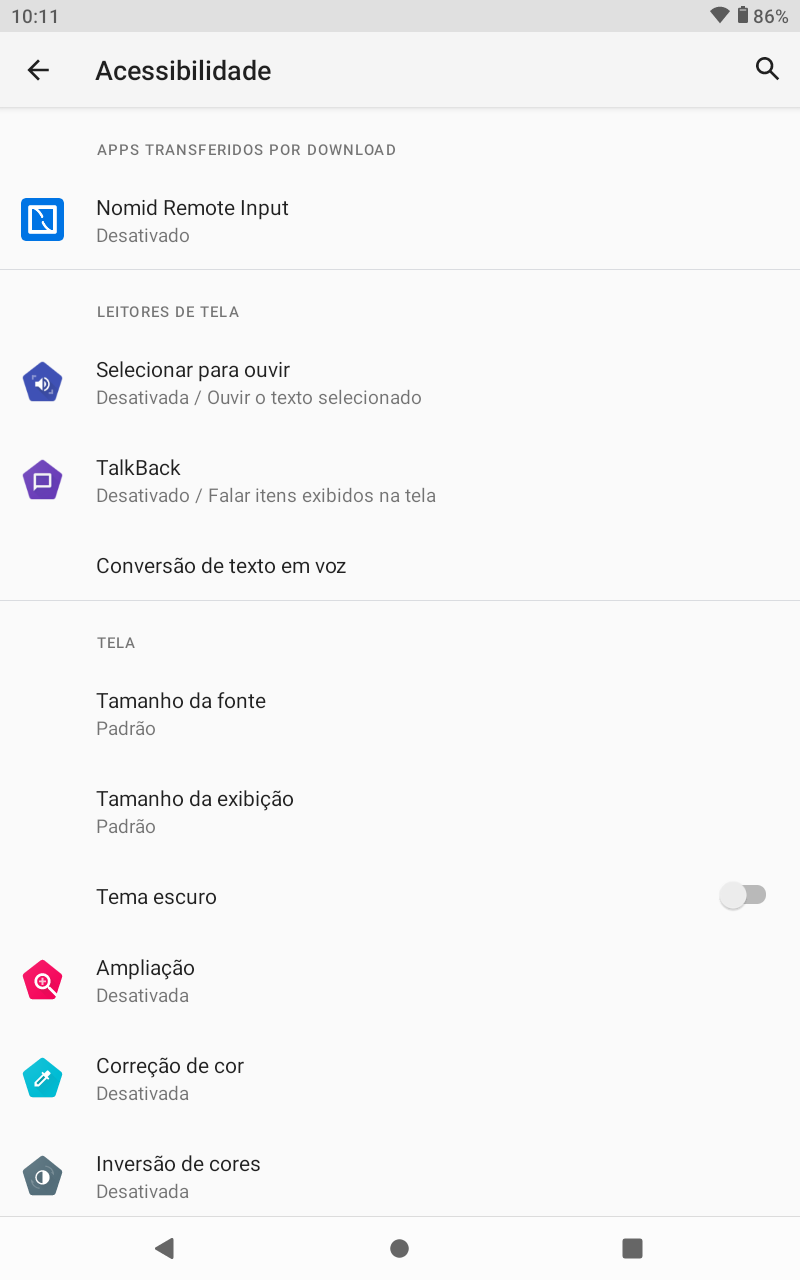Select the Inversão de cores icon
The height and width of the screenshot is (1280, 800).
pos(42,1176)
